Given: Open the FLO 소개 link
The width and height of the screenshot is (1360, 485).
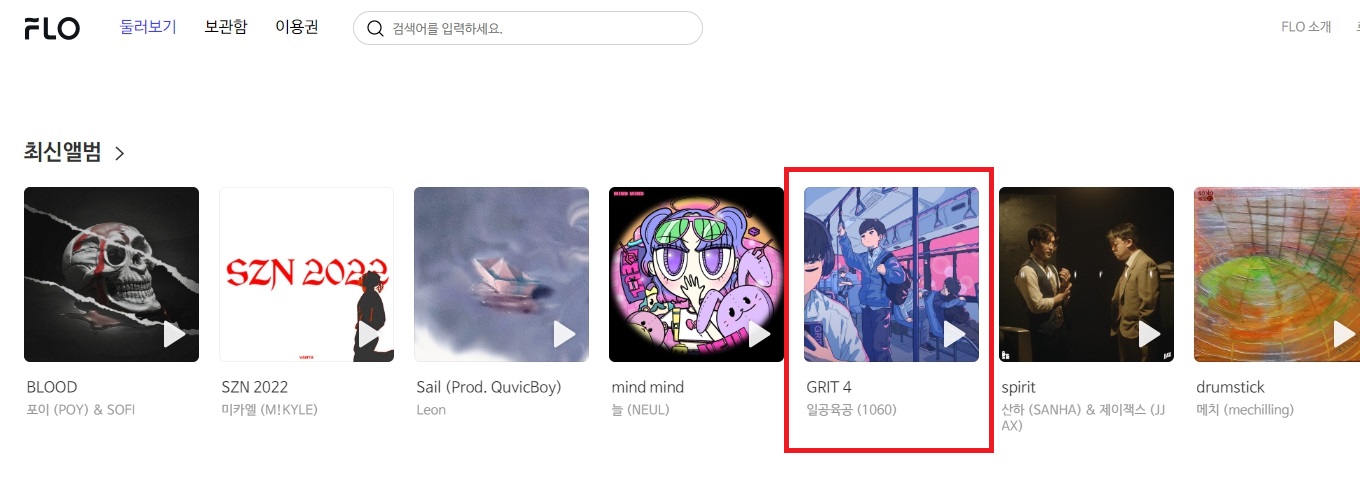Looking at the screenshot, I should [1306, 27].
